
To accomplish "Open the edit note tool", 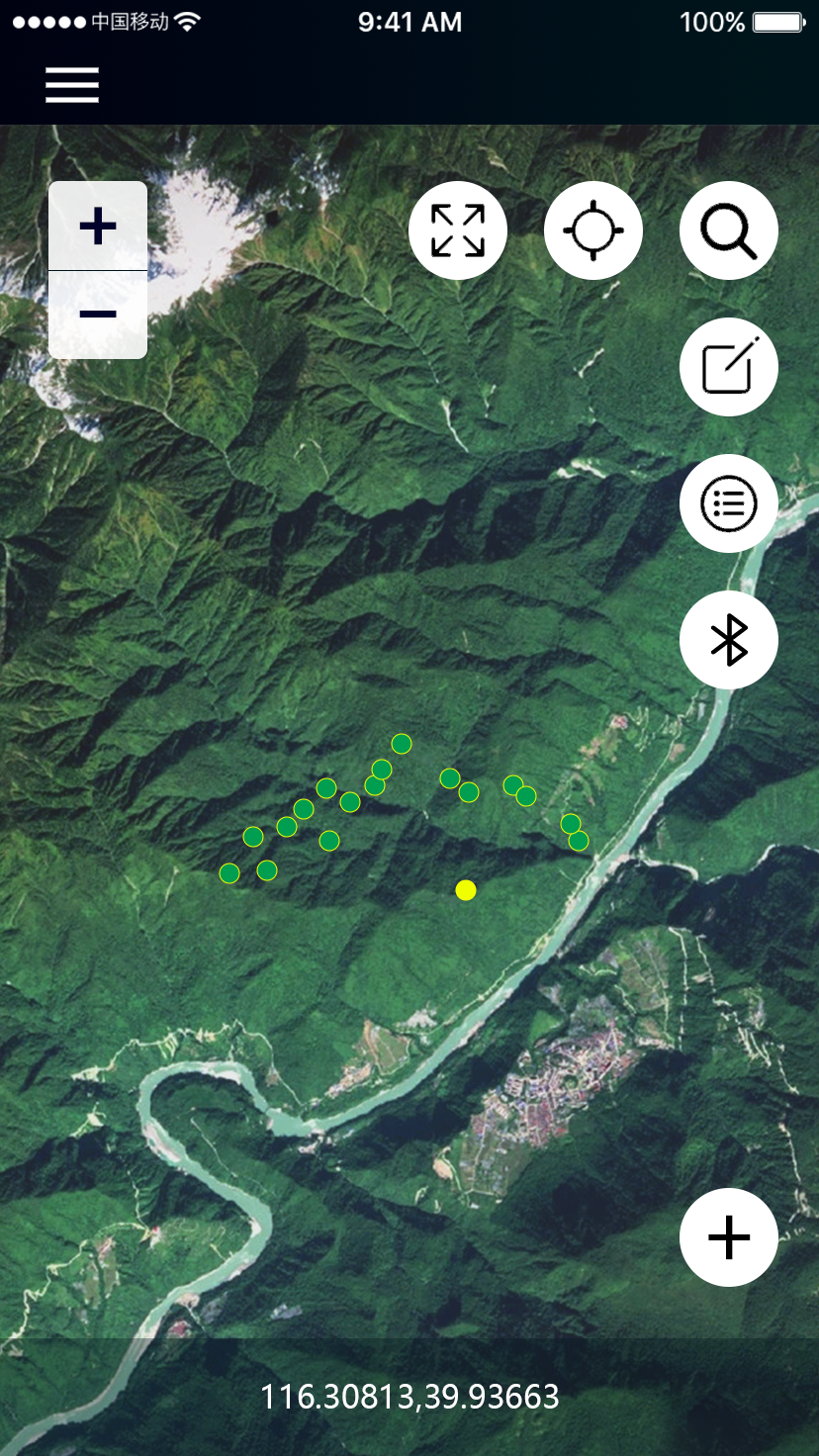I will [729, 367].
